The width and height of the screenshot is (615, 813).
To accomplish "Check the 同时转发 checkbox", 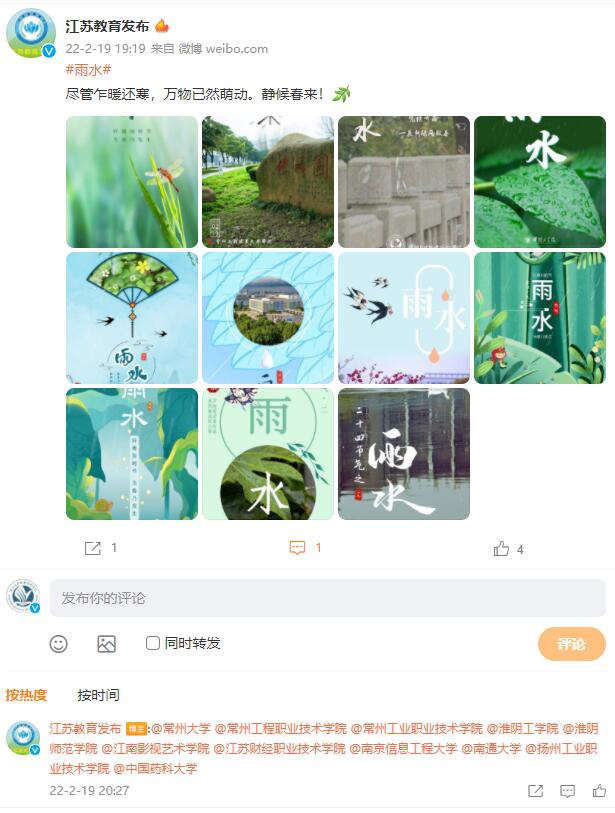I will (153, 643).
